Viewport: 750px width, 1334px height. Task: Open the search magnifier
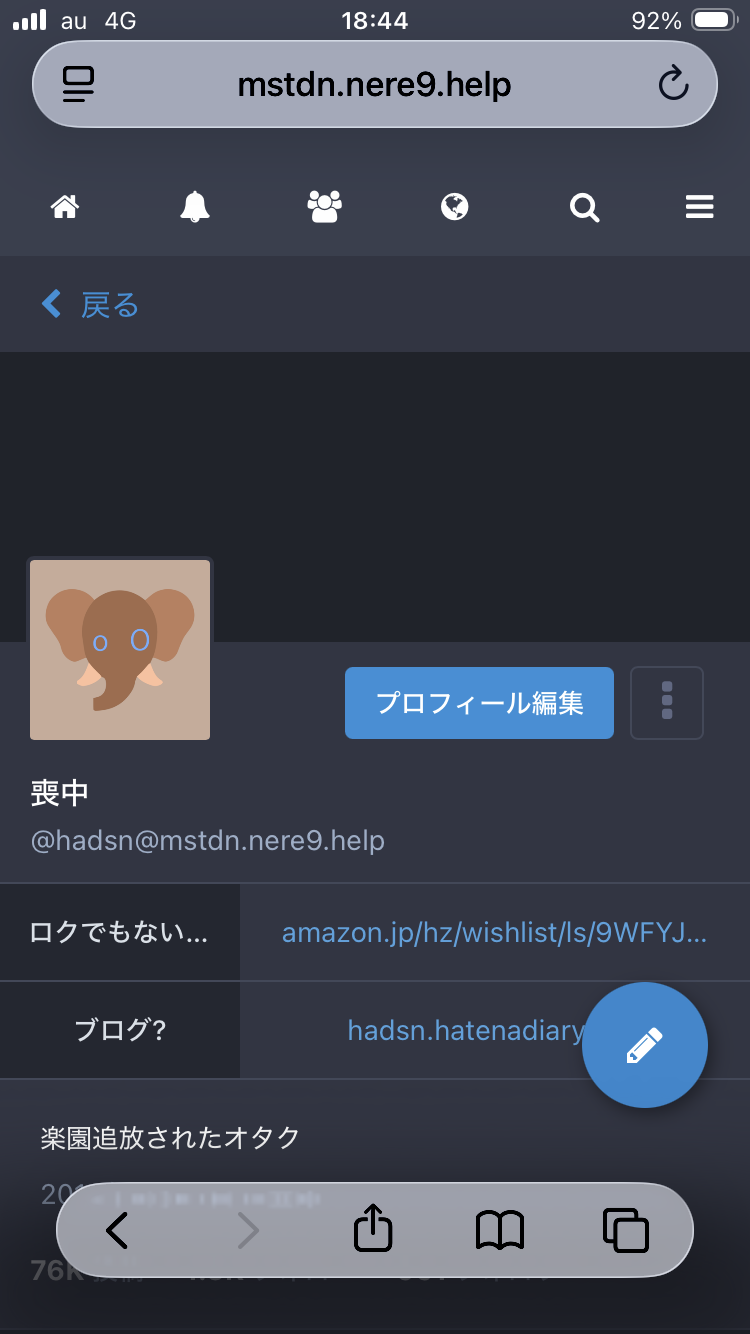pos(584,207)
